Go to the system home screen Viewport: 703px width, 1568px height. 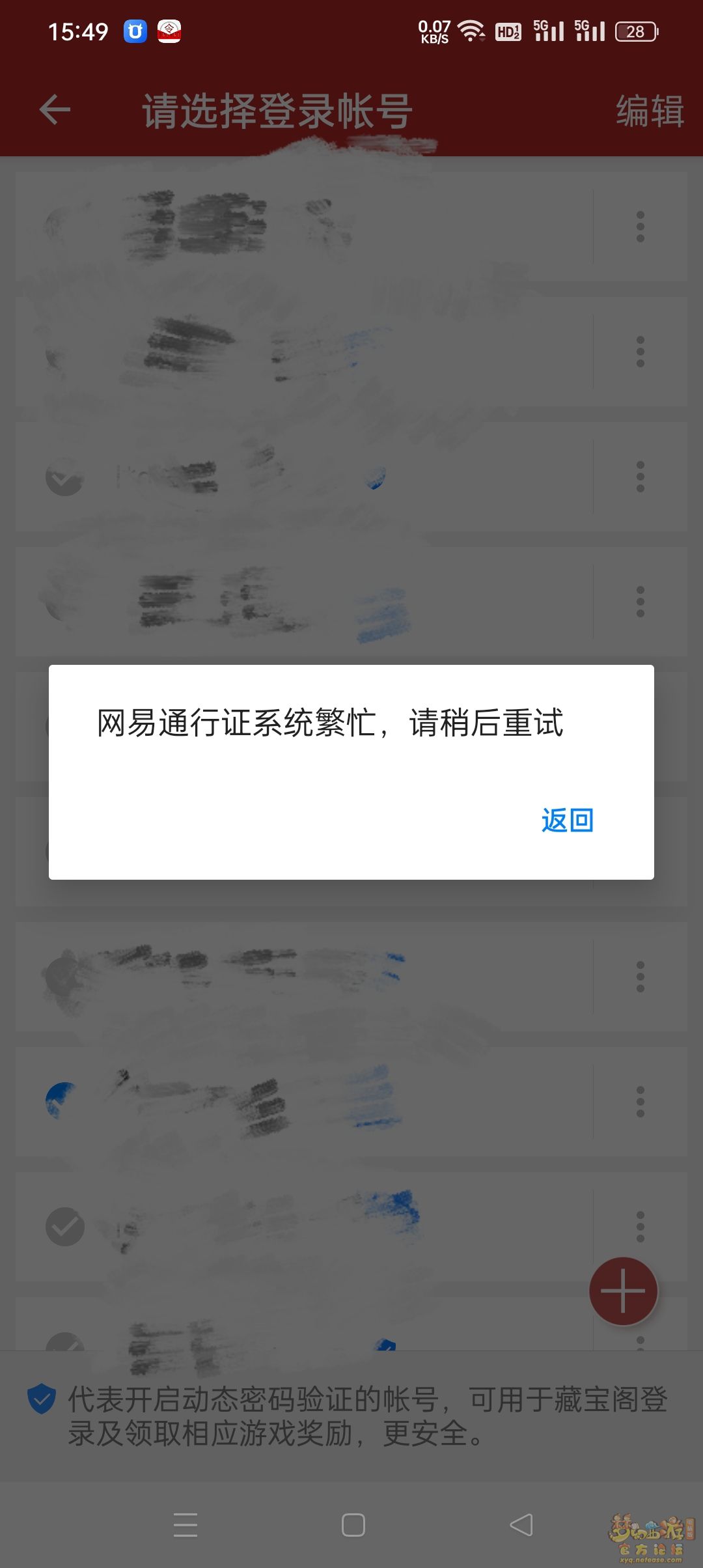(353, 1524)
